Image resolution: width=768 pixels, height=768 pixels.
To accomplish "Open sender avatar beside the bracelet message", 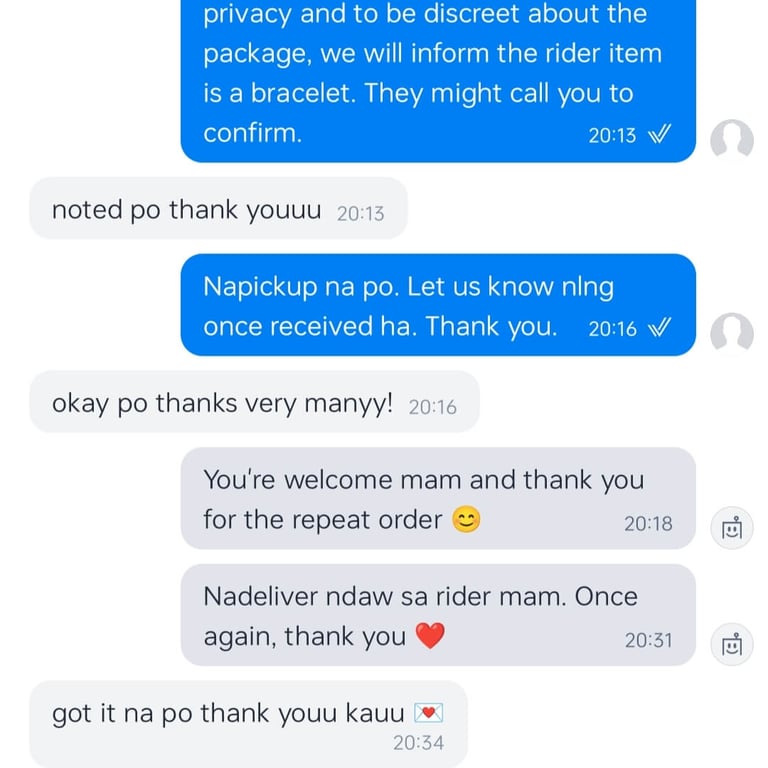I will (x=731, y=140).
